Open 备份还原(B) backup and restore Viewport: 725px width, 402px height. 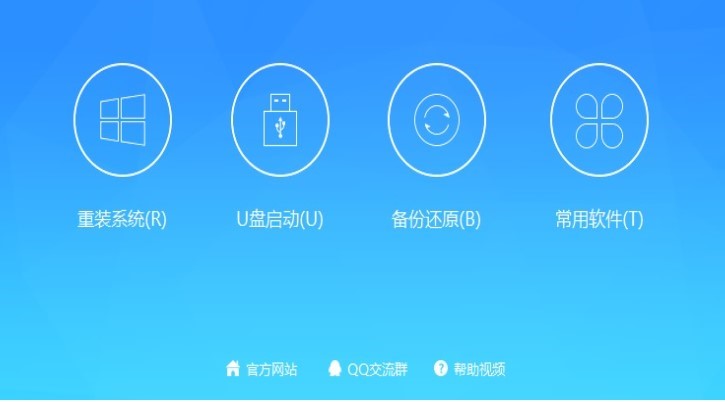[436, 122]
